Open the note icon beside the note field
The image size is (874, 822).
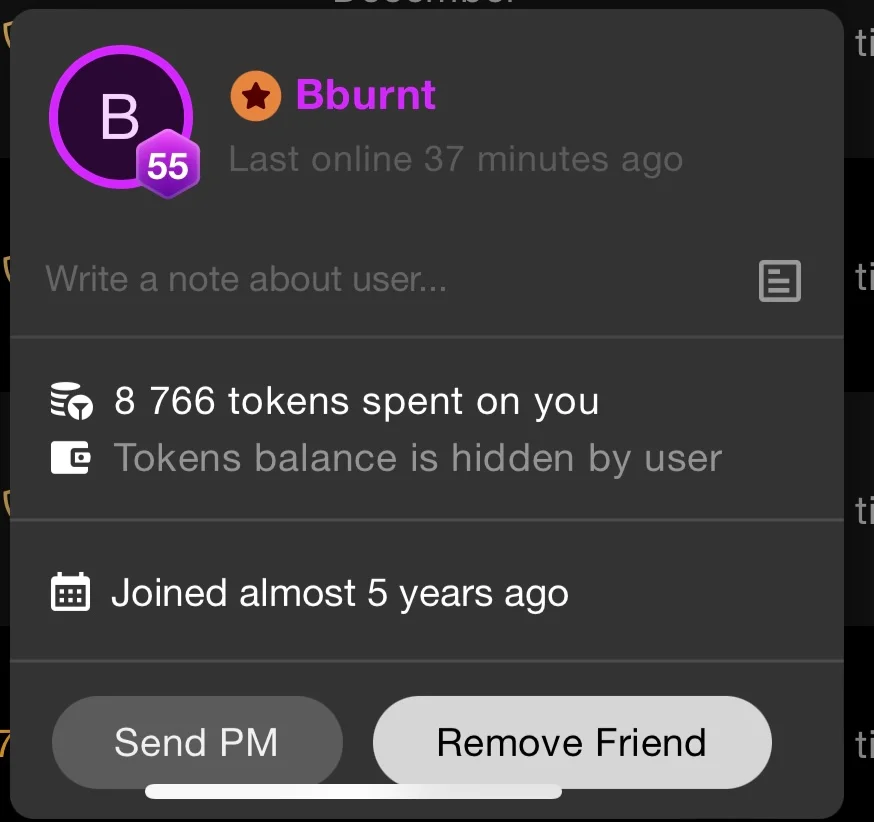(x=780, y=281)
